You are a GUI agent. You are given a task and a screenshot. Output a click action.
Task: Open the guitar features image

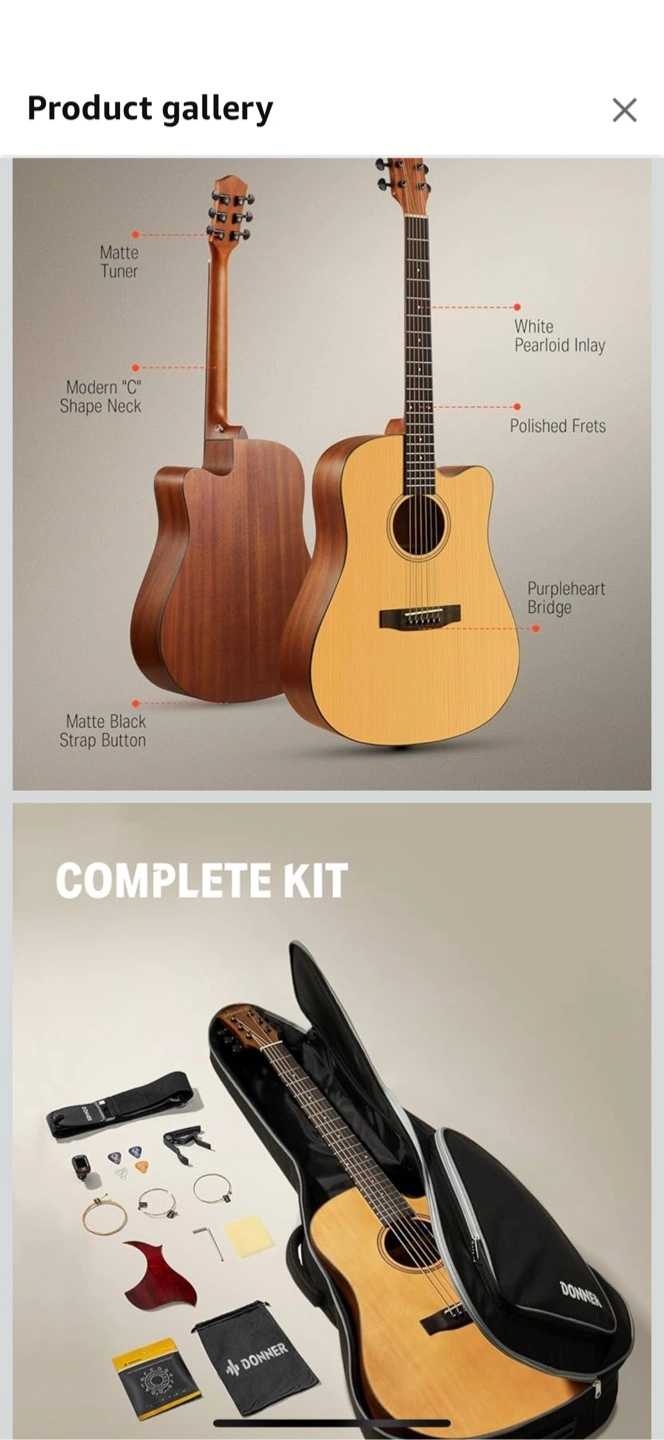(x=332, y=474)
